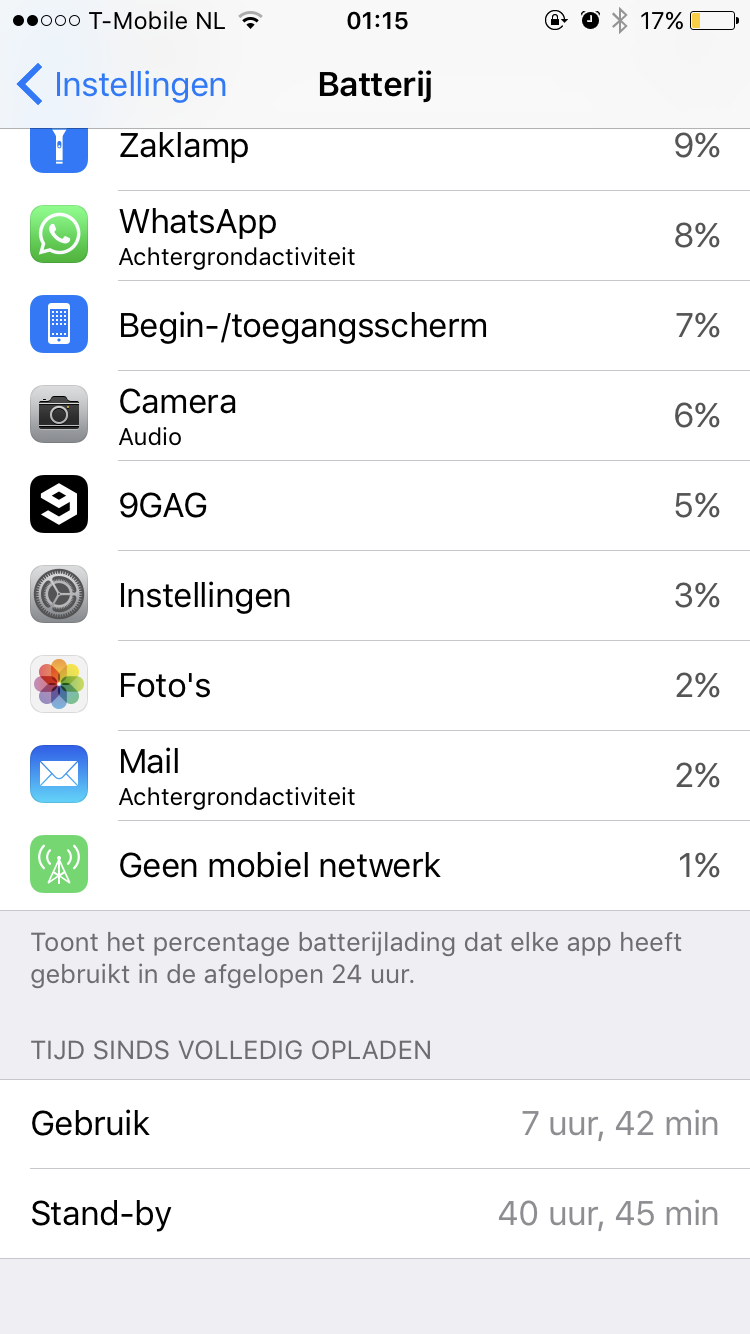The height and width of the screenshot is (1334, 750).
Task: Tap the Geen mobiel netwerk row
Action: pos(375,866)
